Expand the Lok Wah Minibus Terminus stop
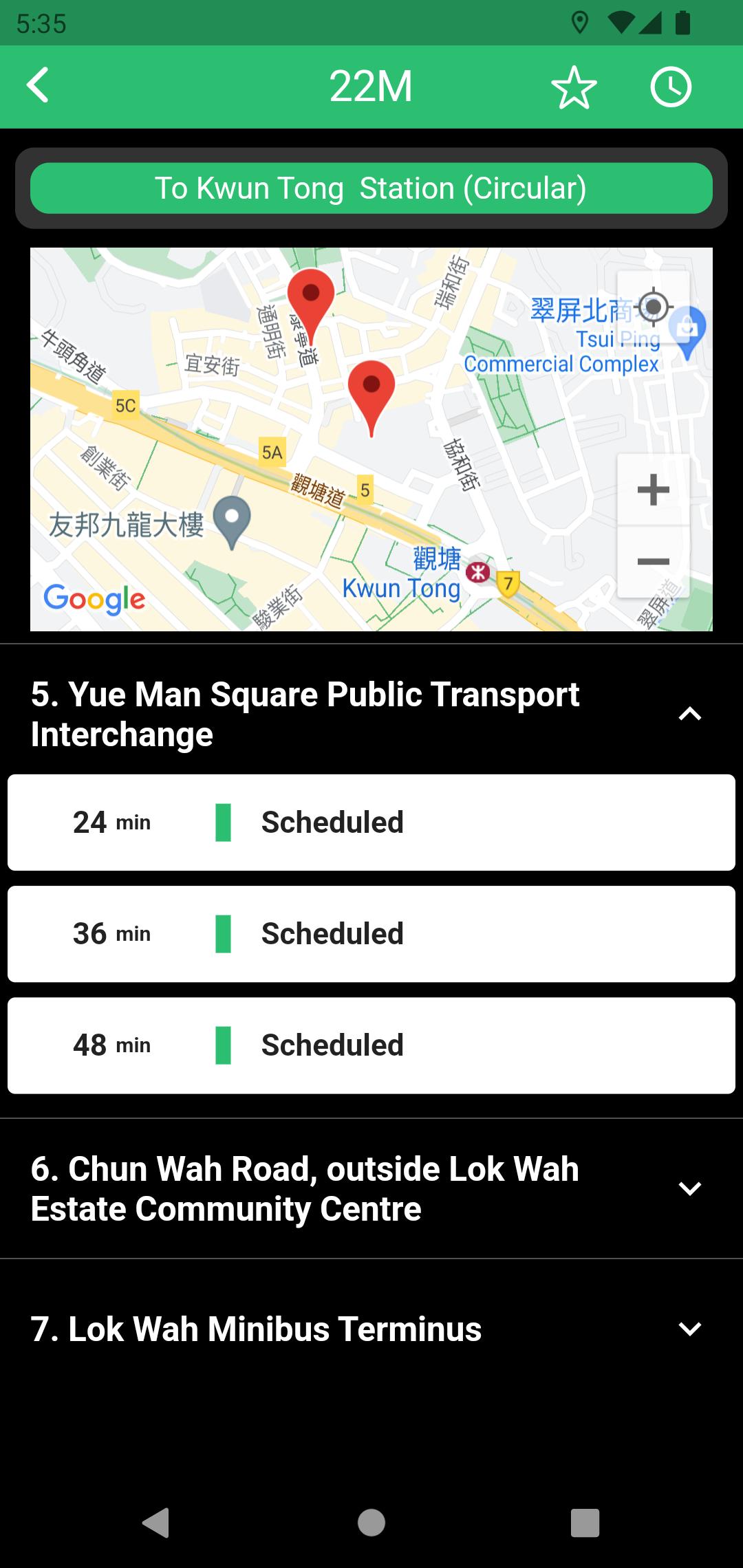Screen dimensions: 743x1568 tap(690, 1329)
